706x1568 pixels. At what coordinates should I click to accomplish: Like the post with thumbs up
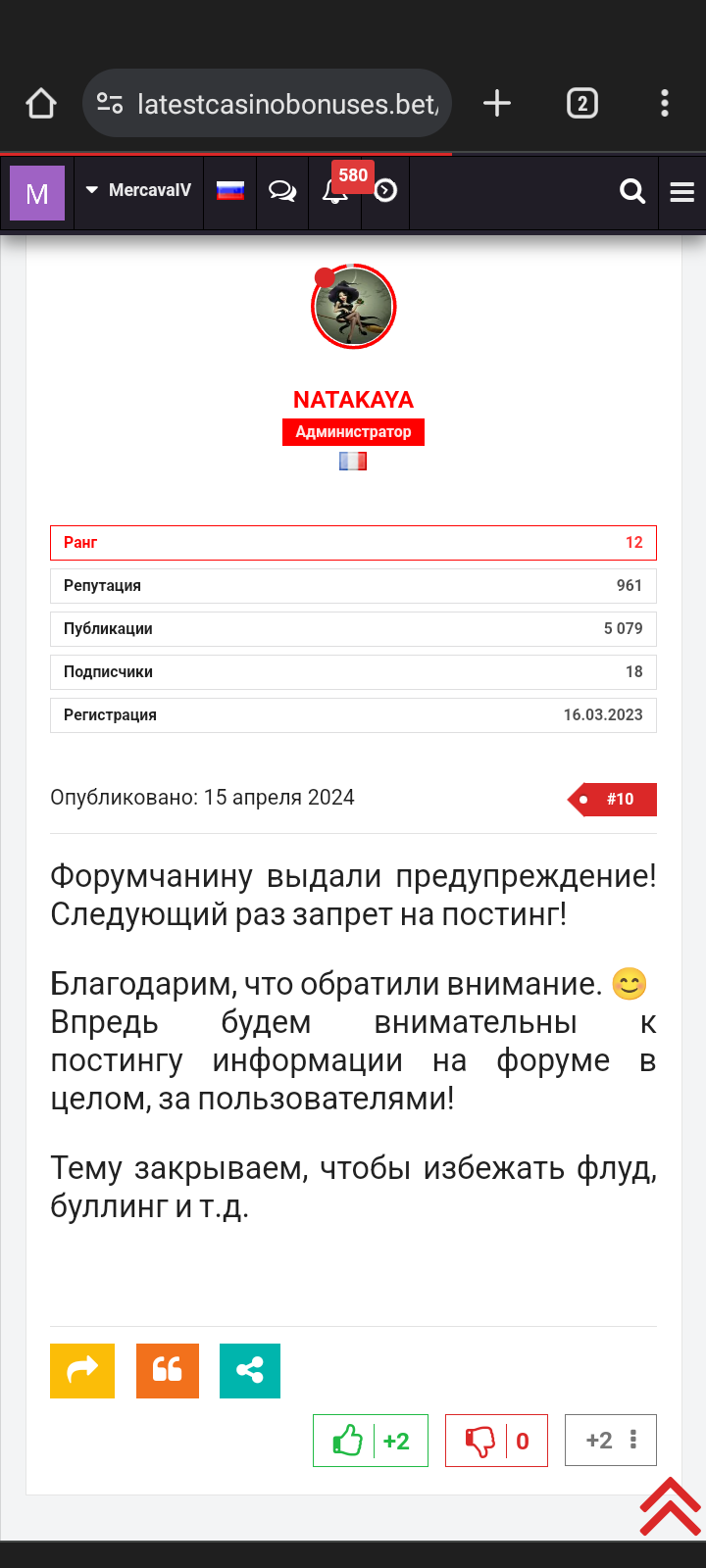pos(347,1441)
